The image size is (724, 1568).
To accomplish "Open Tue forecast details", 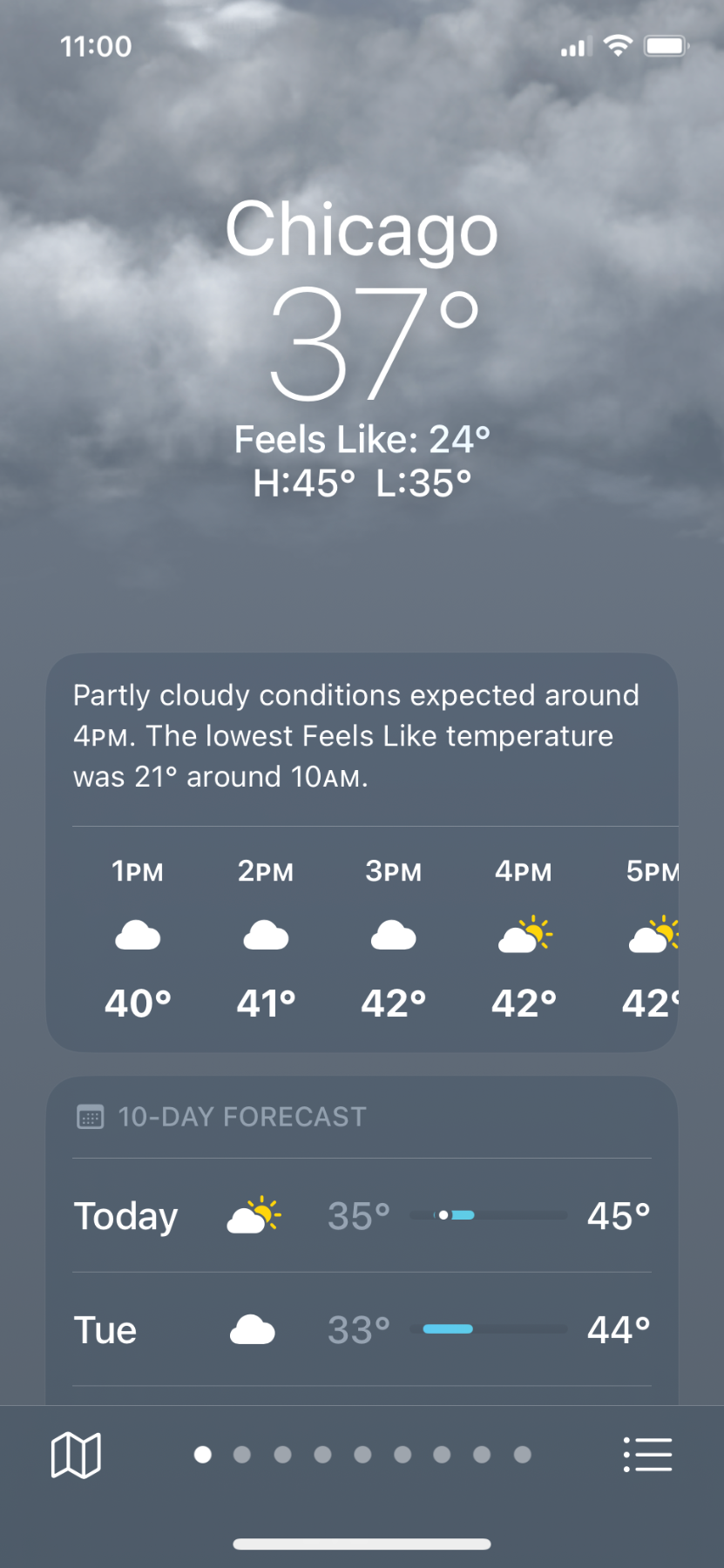I will tap(362, 1329).
